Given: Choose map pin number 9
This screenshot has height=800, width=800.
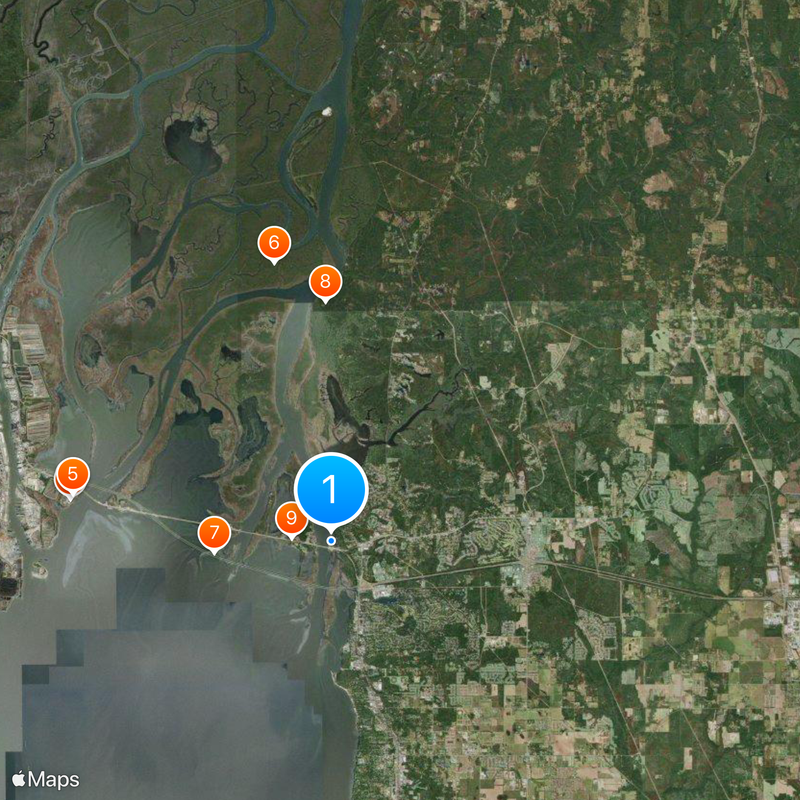Looking at the screenshot, I should point(291,518).
